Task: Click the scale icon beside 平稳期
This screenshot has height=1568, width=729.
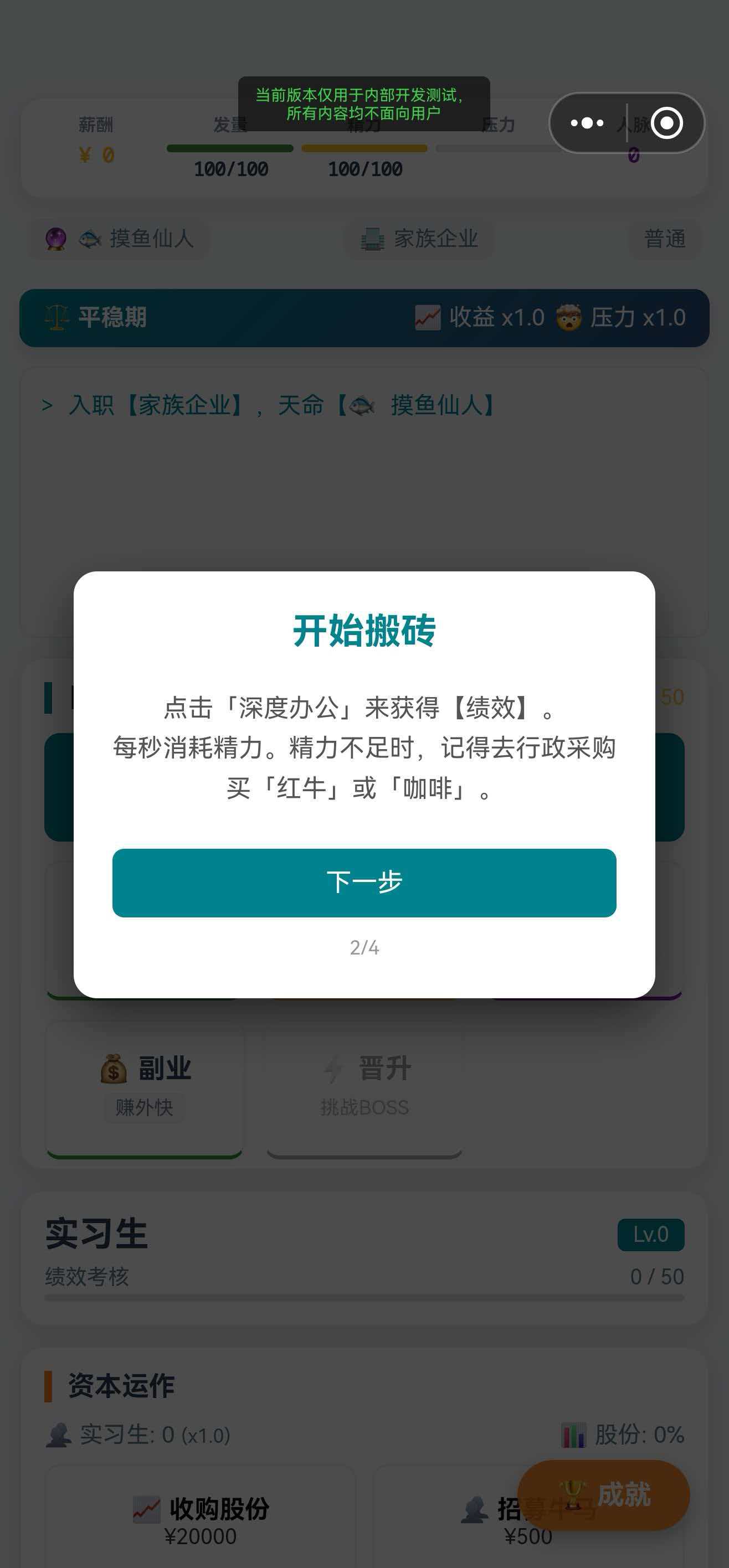Action: tap(57, 317)
